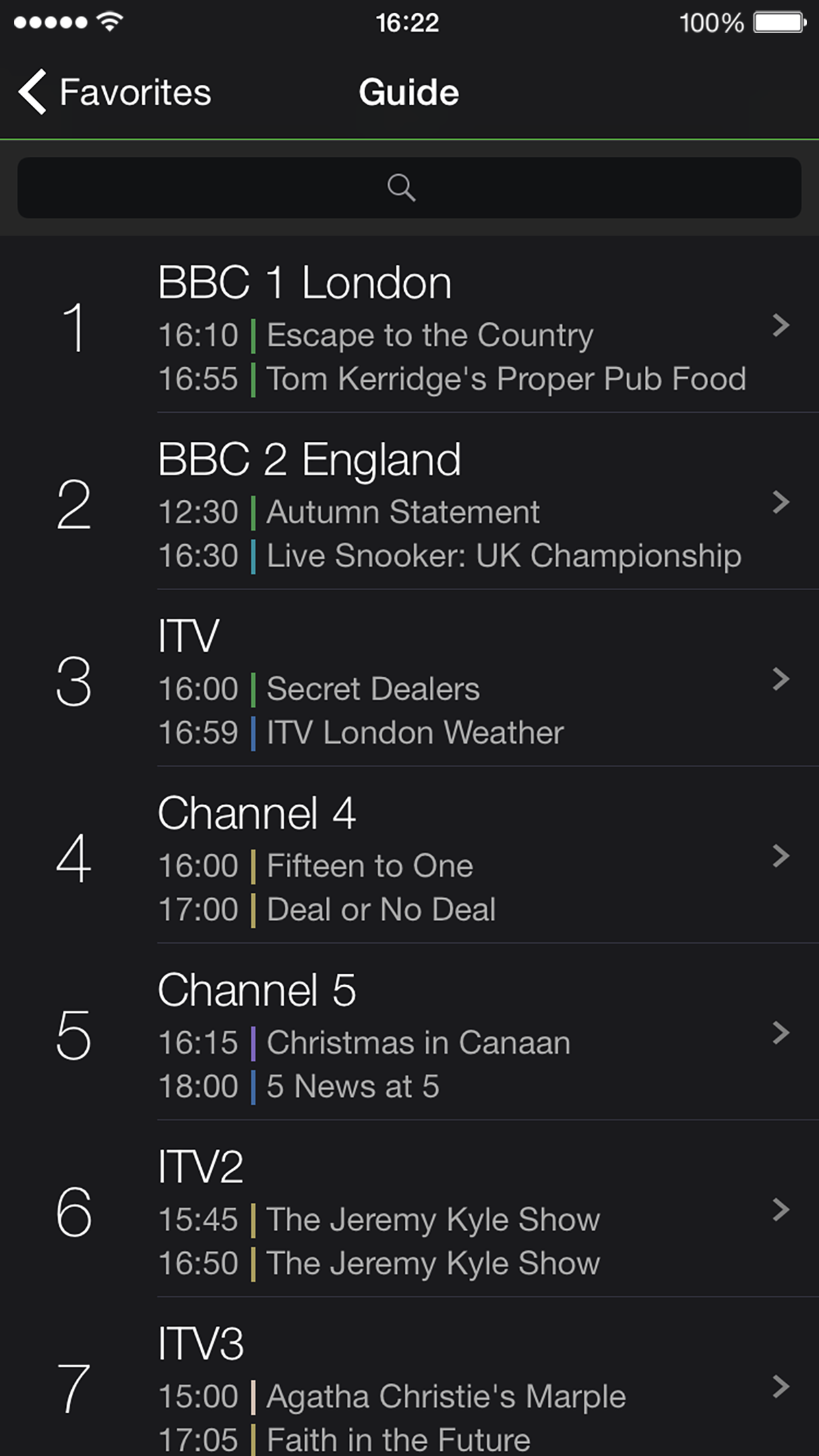Tap the search field in the guide
This screenshot has height=1456, width=819.
click(409, 188)
